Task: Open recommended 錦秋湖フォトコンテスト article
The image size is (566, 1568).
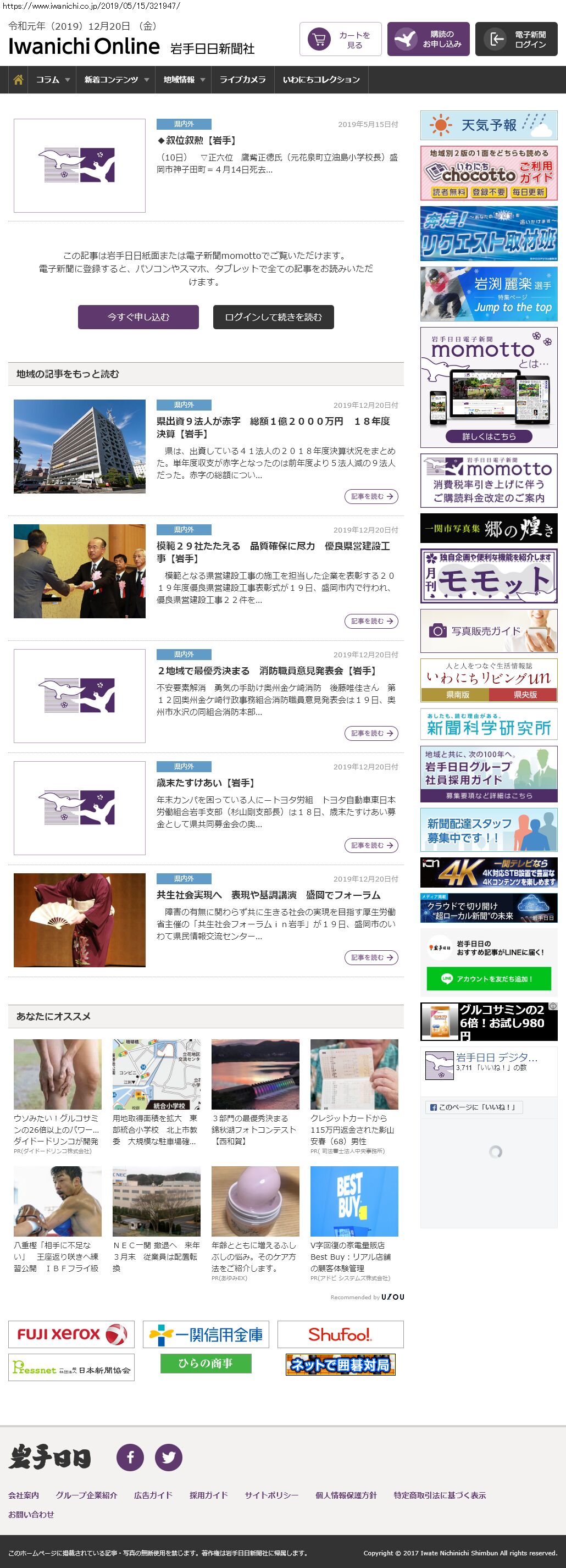Action: pos(255,1130)
